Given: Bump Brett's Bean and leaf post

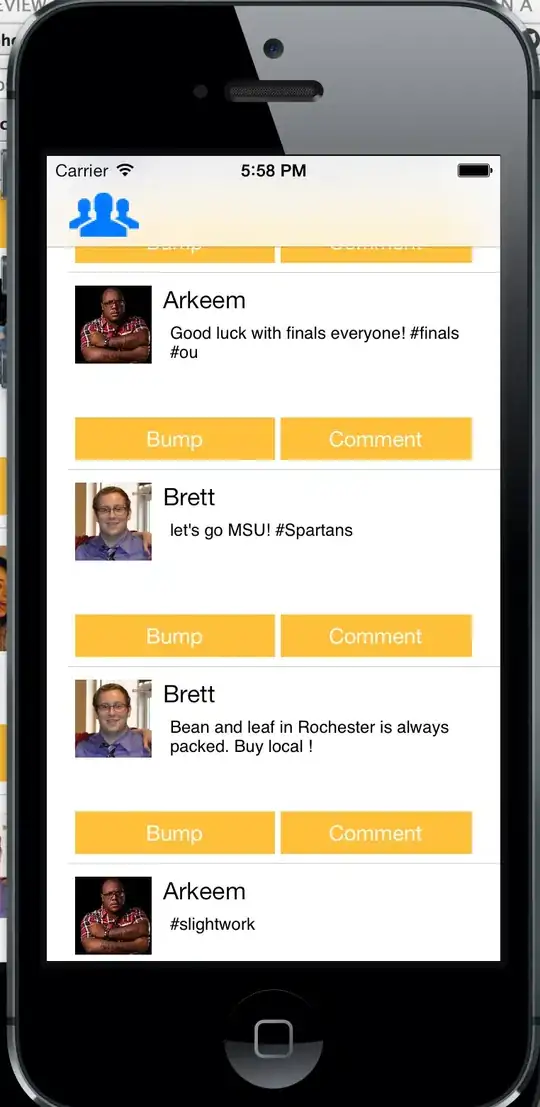Looking at the screenshot, I should (x=174, y=832).
